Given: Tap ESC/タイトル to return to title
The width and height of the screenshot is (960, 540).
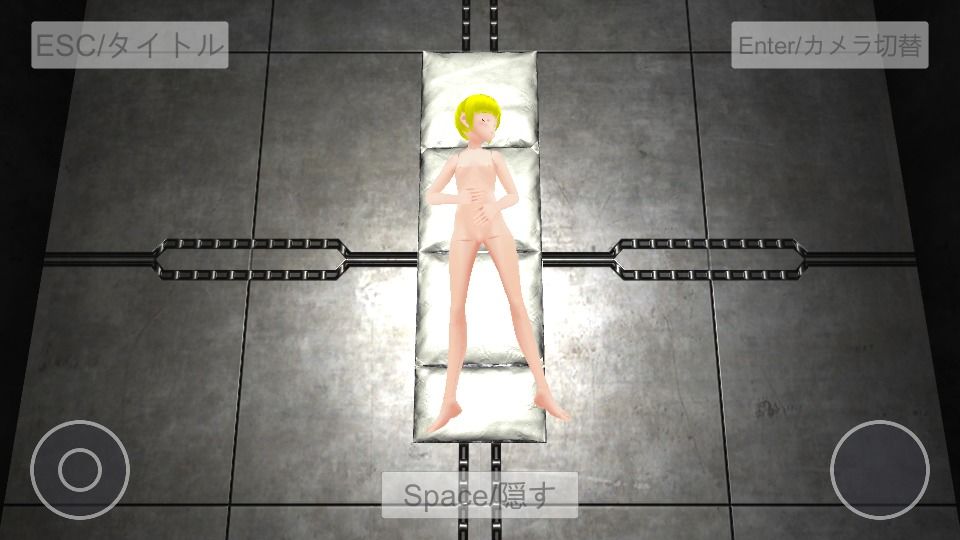Looking at the screenshot, I should coord(129,45).
